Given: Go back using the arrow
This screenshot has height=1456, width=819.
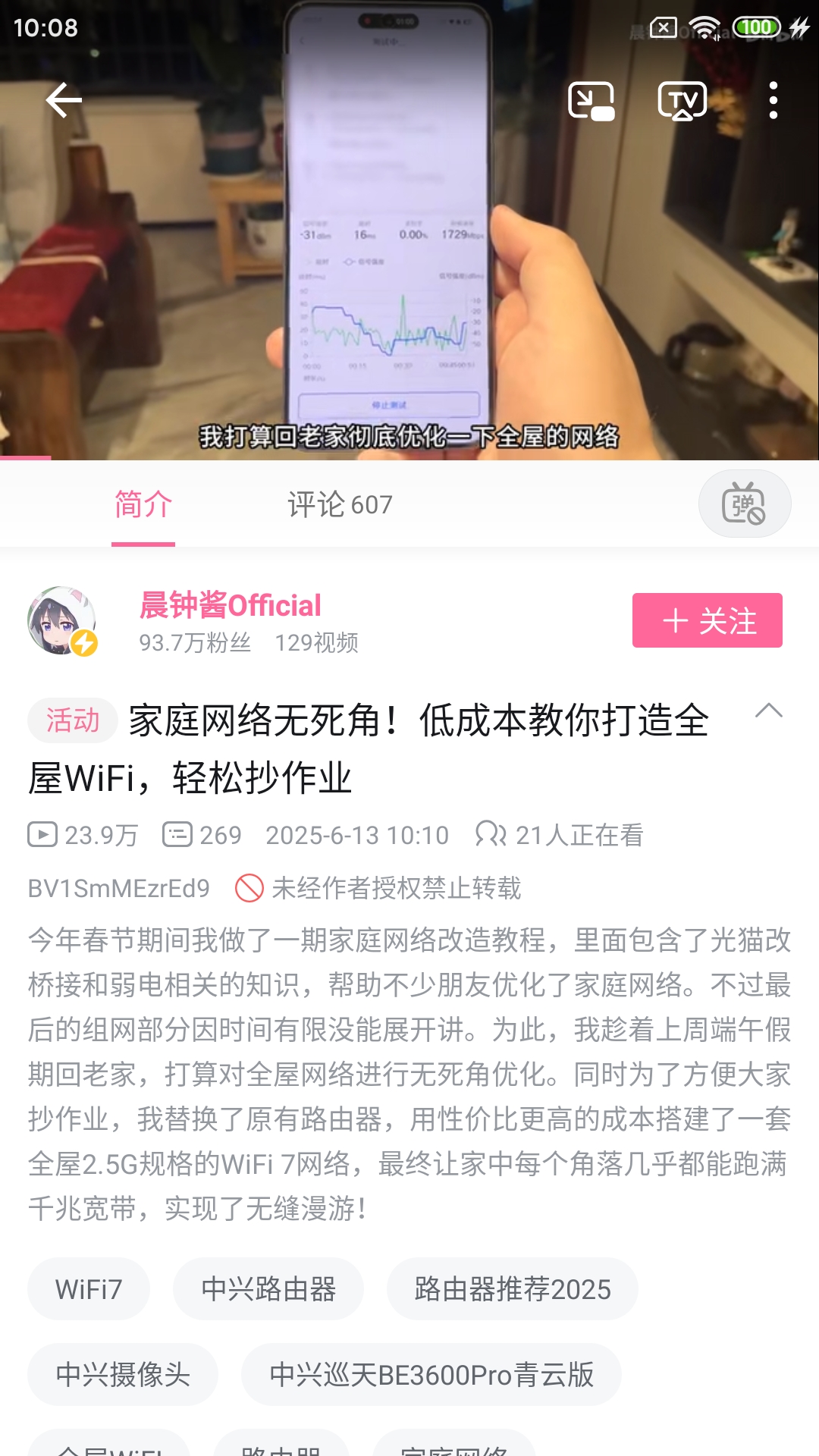Looking at the screenshot, I should tap(64, 100).
